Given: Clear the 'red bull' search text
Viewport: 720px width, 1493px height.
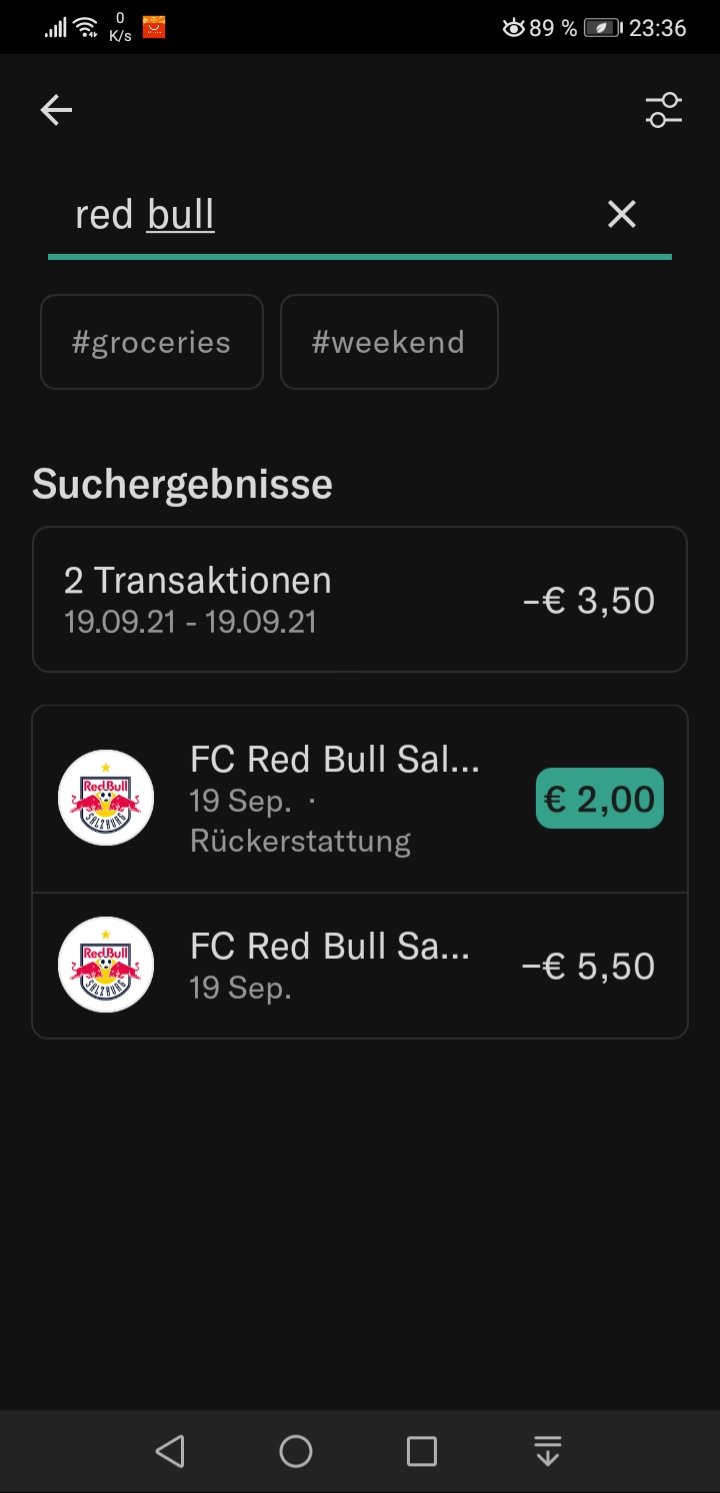Looking at the screenshot, I should (622, 214).
